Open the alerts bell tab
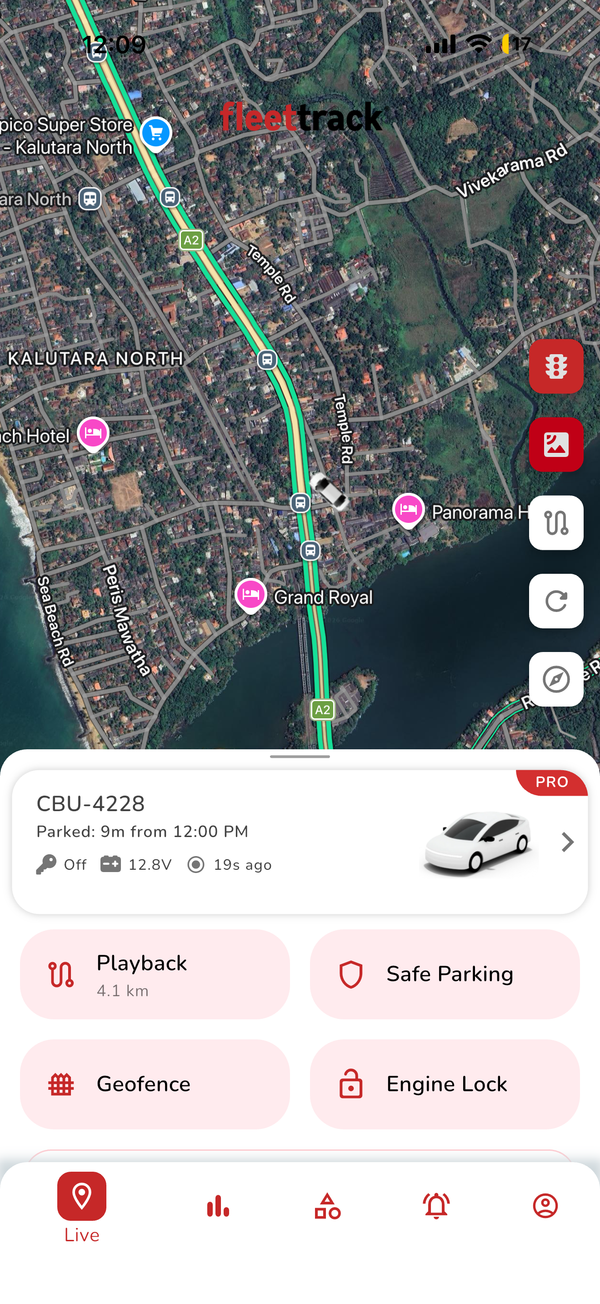The width and height of the screenshot is (600, 1304). click(x=436, y=1206)
